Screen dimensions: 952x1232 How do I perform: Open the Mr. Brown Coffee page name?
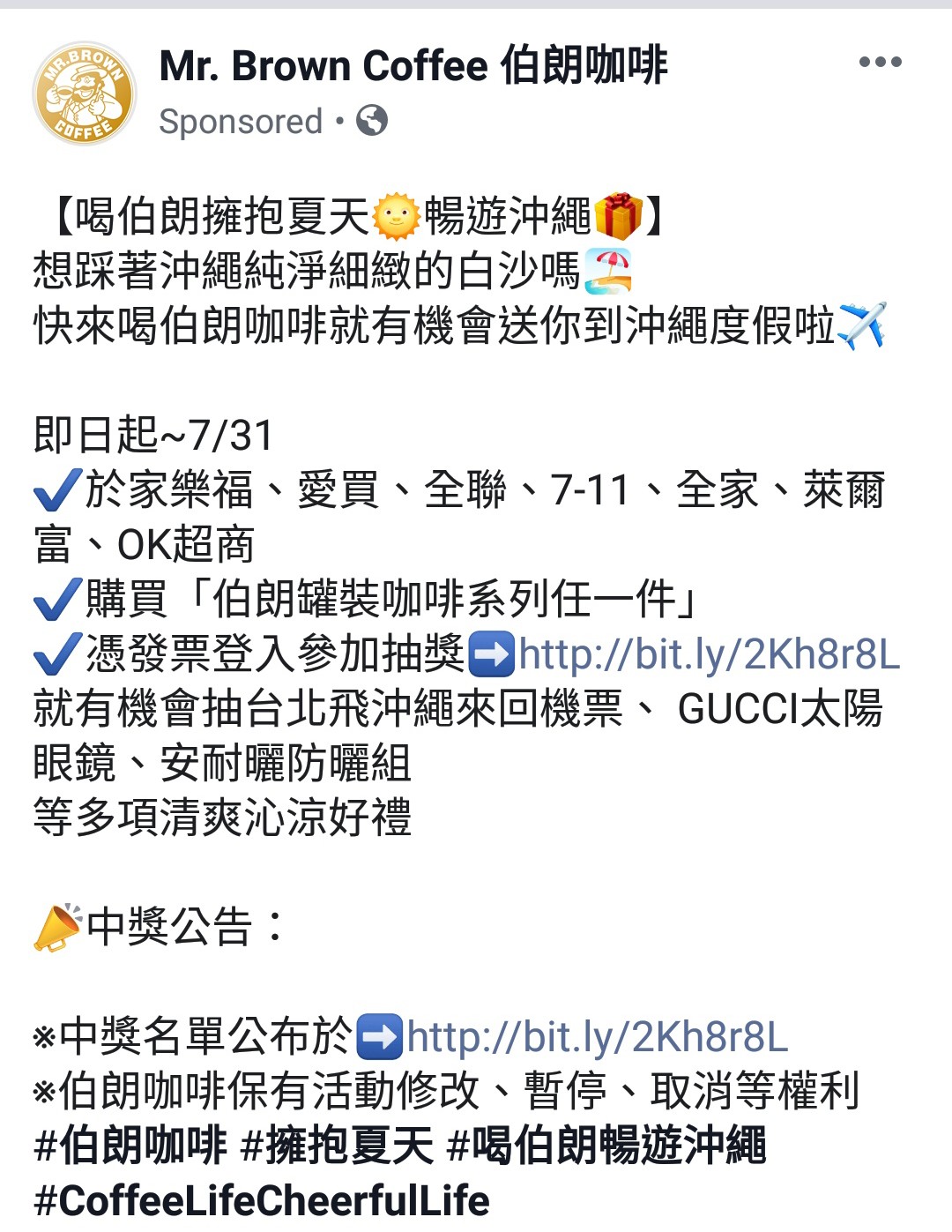point(413,66)
